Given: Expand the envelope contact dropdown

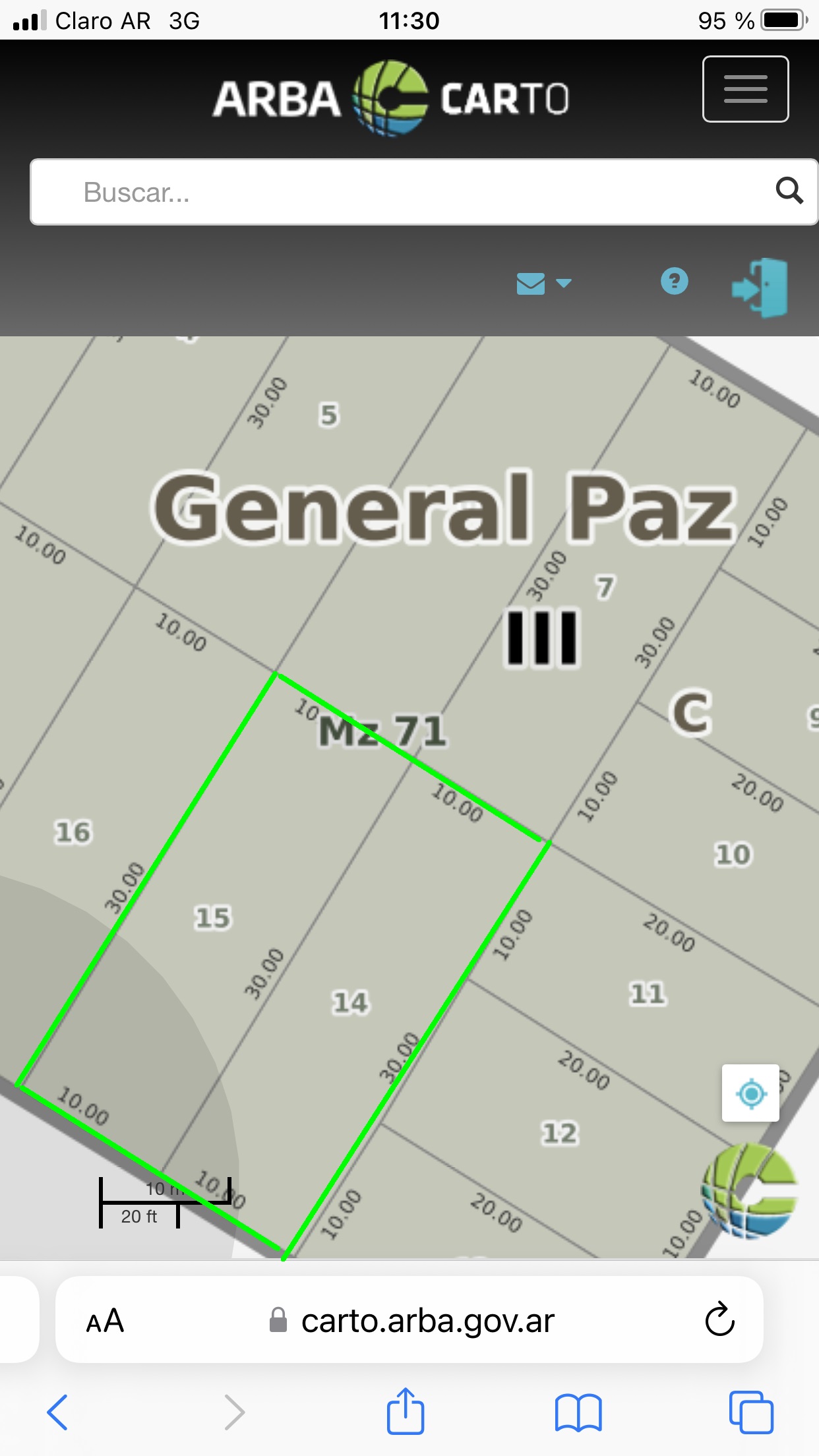Looking at the screenshot, I should (544, 284).
